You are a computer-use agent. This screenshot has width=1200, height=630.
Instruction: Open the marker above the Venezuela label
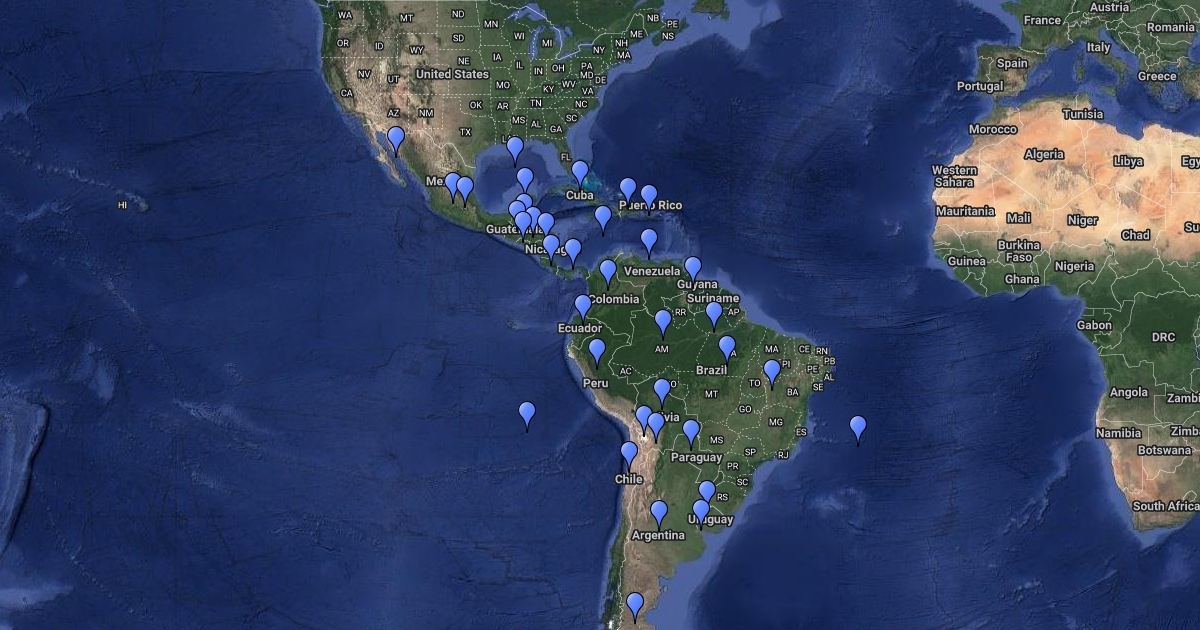tap(649, 240)
